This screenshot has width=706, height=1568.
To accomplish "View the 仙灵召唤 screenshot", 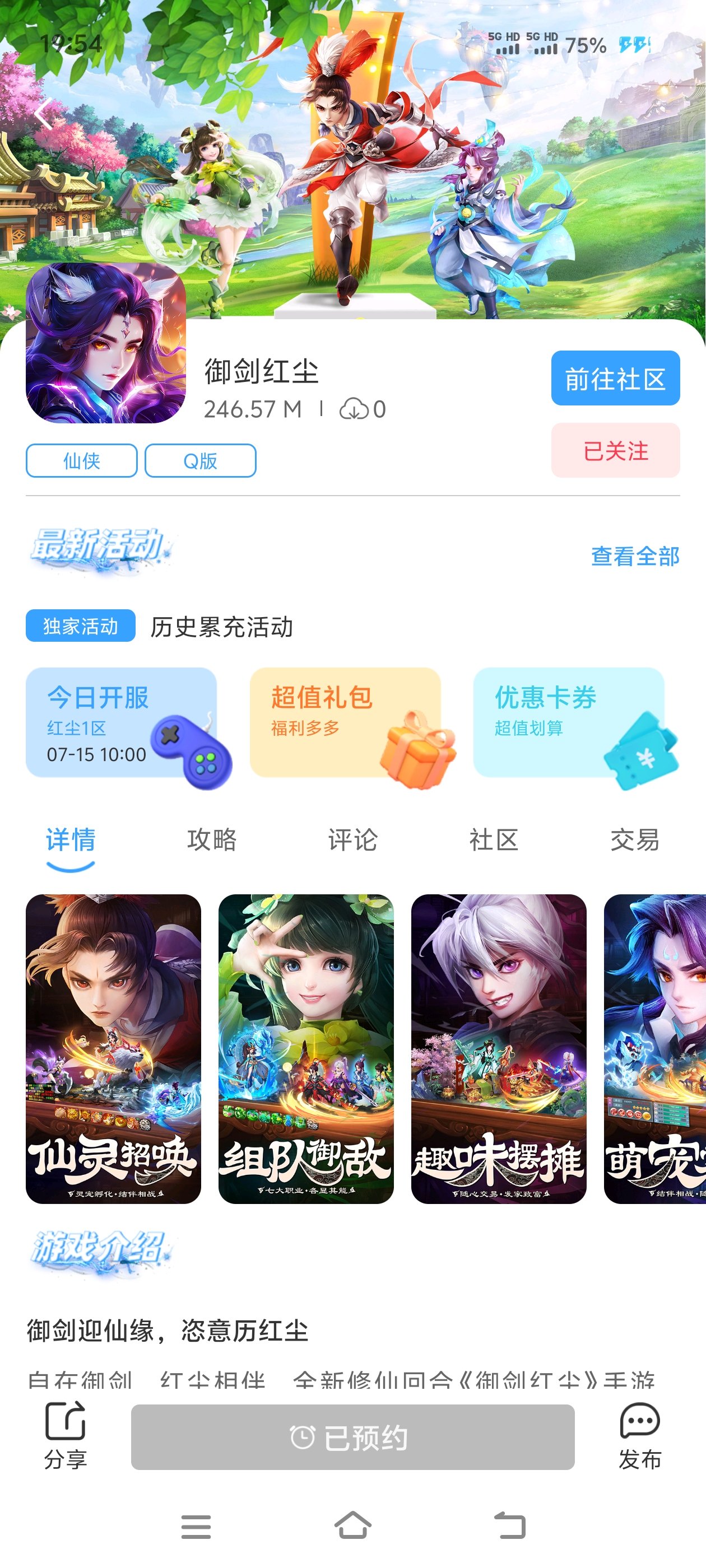I will point(113,1049).
